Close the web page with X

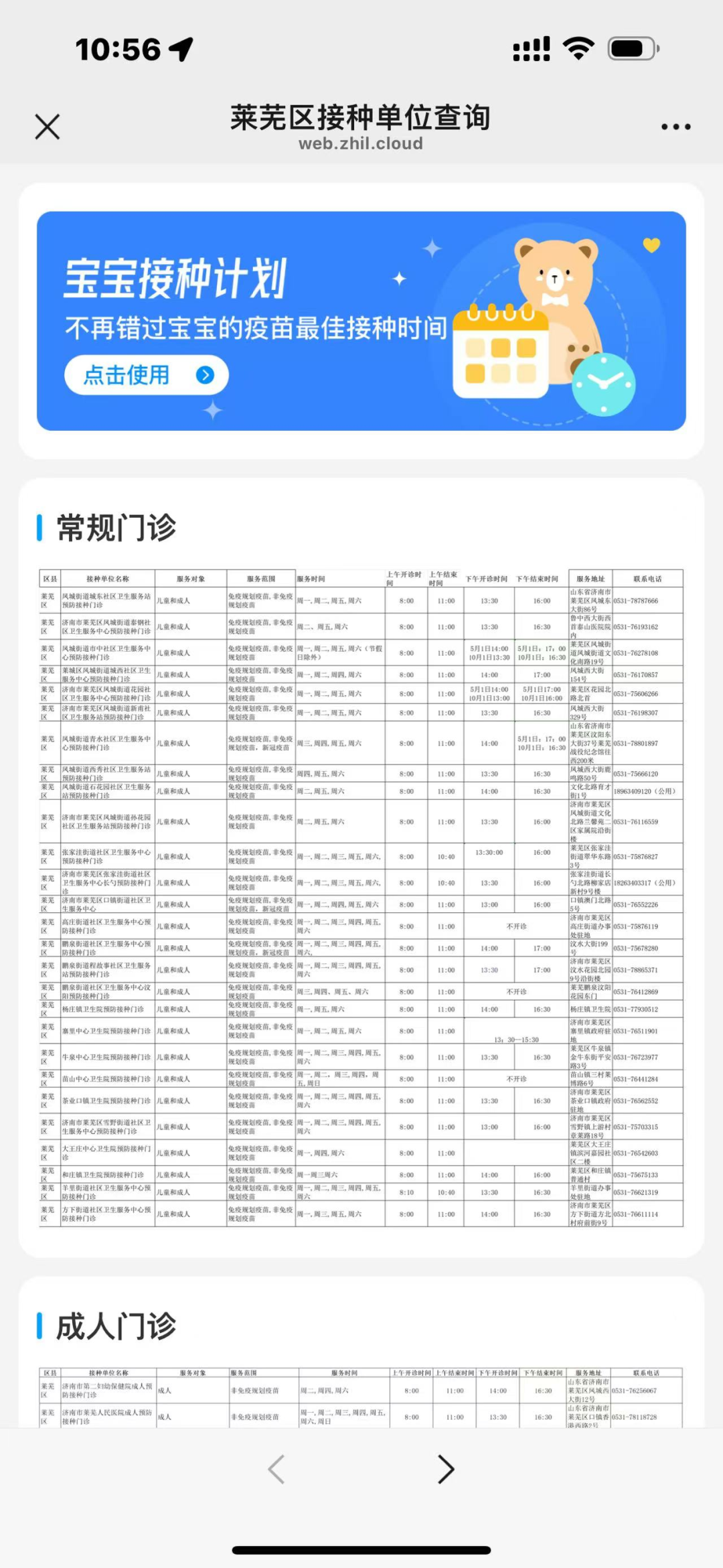48,127
